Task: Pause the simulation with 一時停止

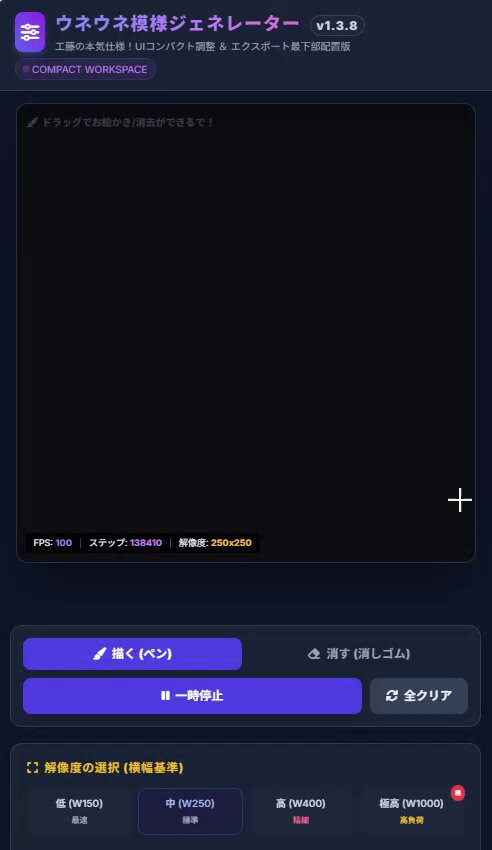Action: coord(192,696)
